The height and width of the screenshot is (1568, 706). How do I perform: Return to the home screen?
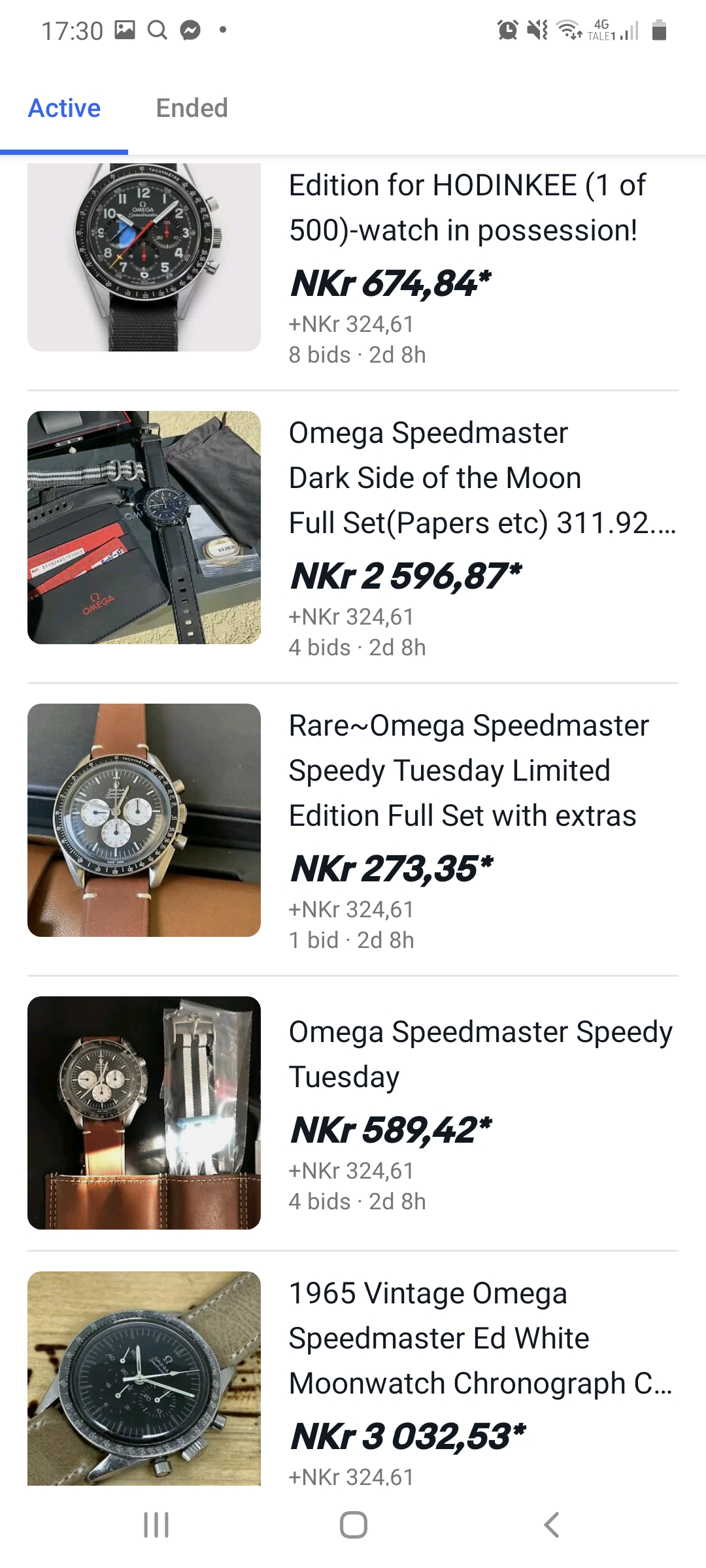tap(353, 1525)
